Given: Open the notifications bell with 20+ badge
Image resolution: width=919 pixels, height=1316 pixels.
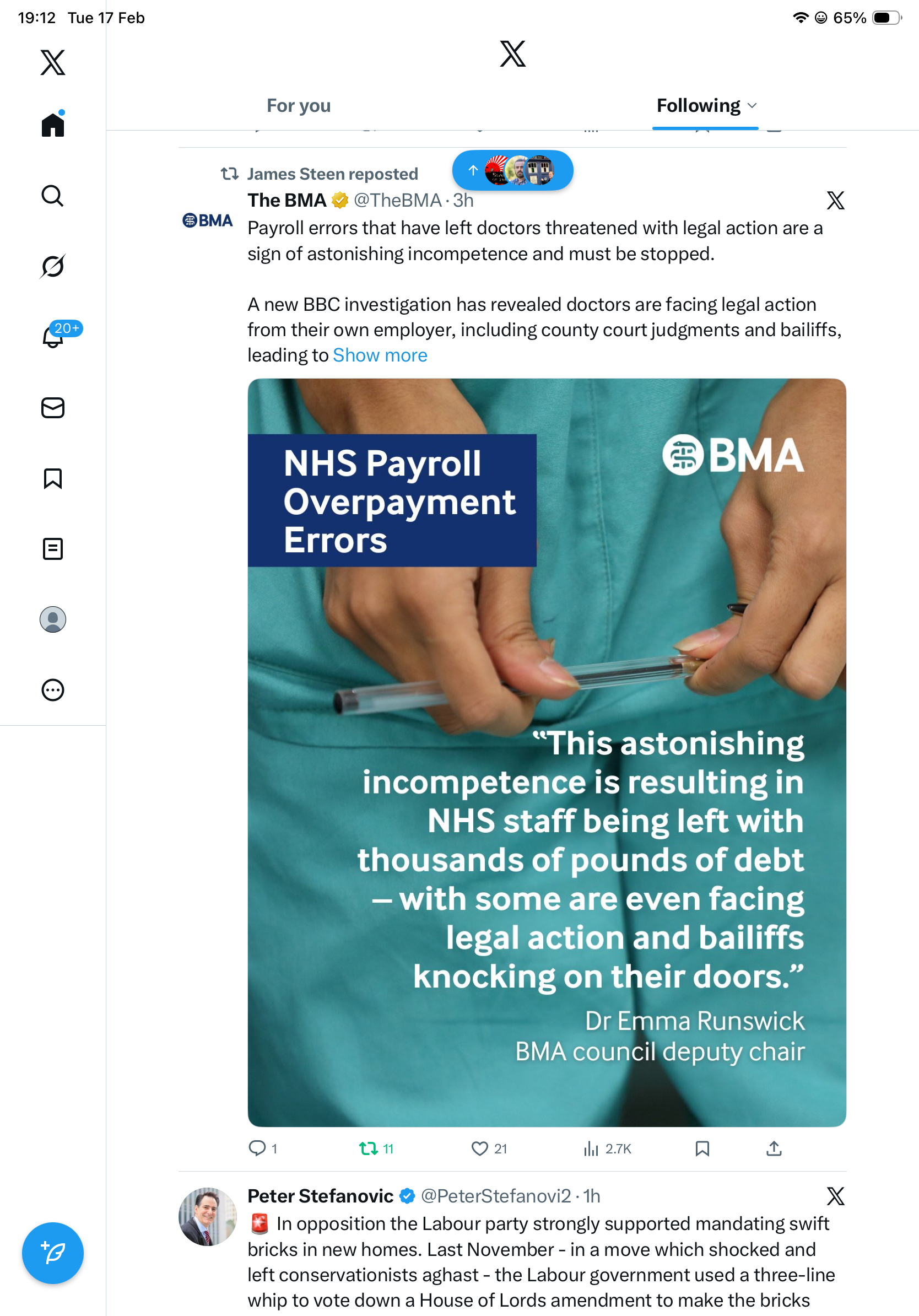Looking at the screenshot, I should pos(53,337).
